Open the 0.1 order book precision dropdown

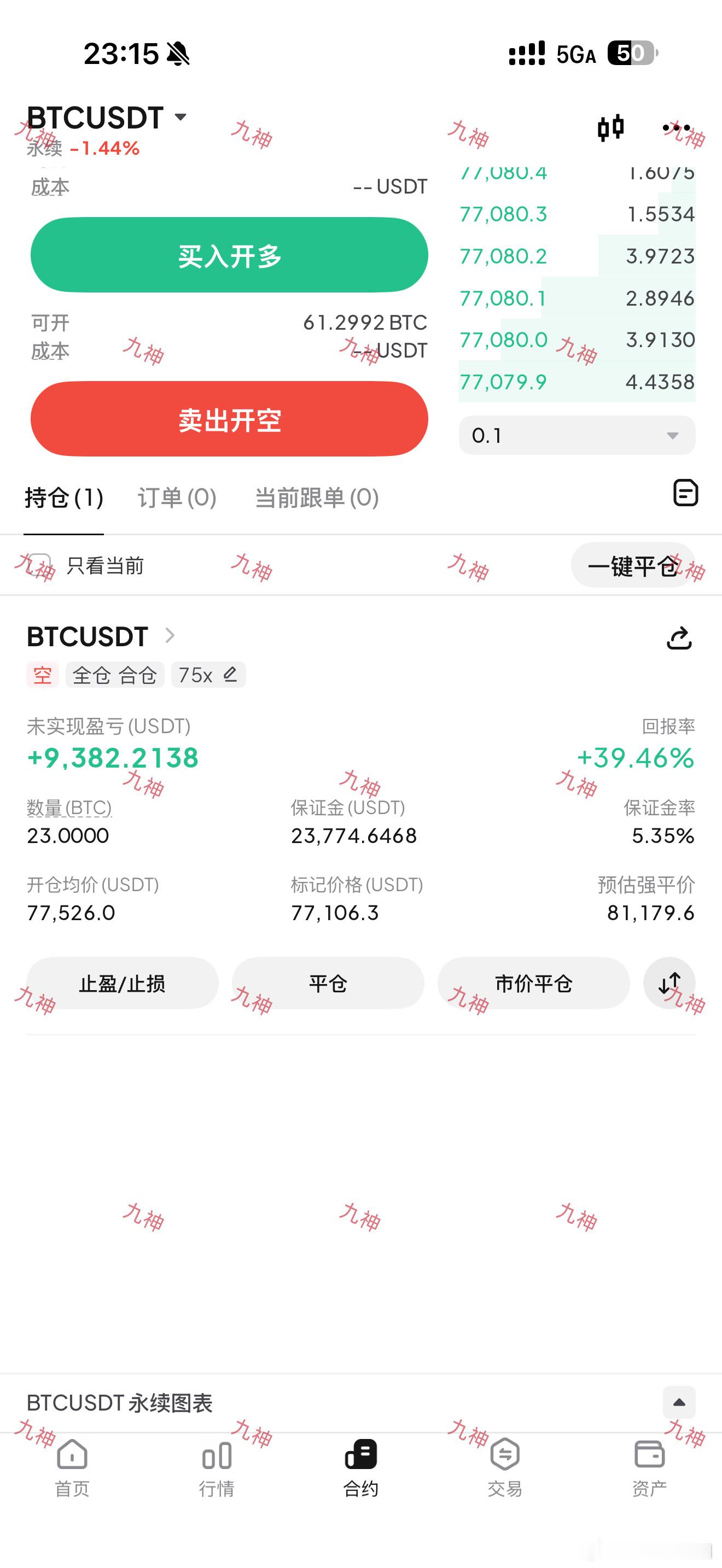pyautogui.click(x=576, y=435)
